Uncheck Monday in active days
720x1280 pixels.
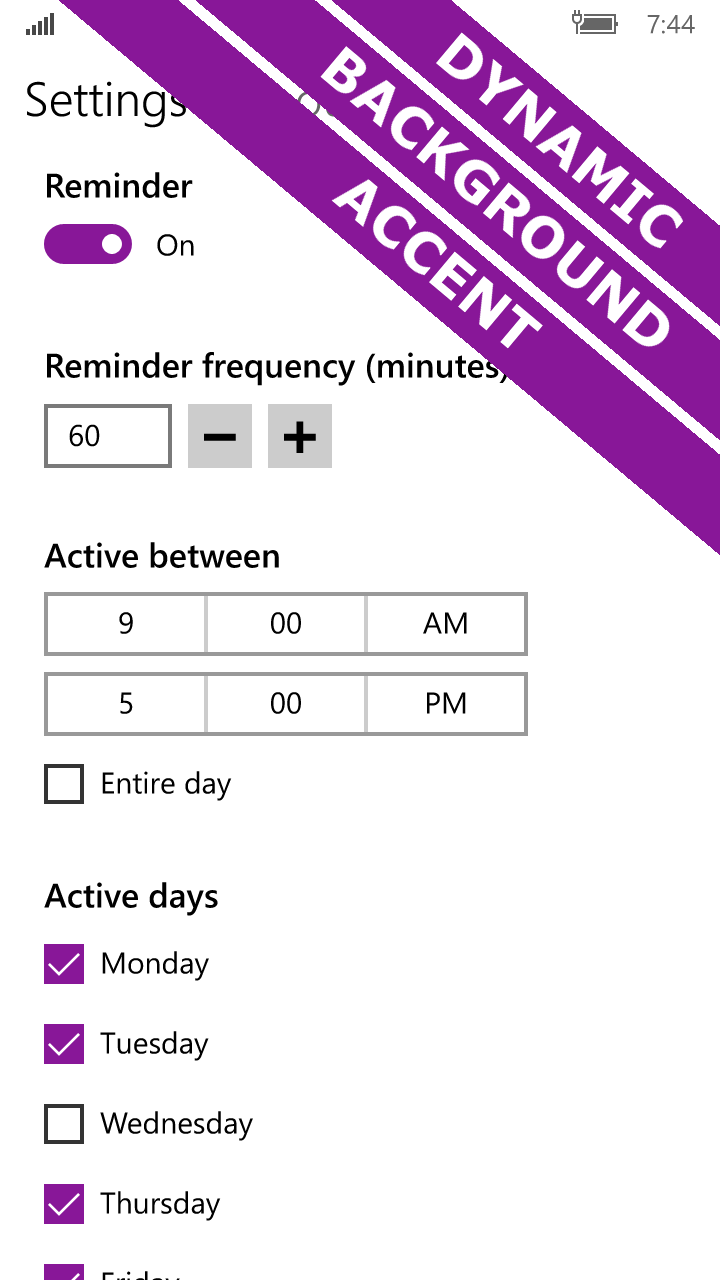pyautogui.click(x=64, y=964)
